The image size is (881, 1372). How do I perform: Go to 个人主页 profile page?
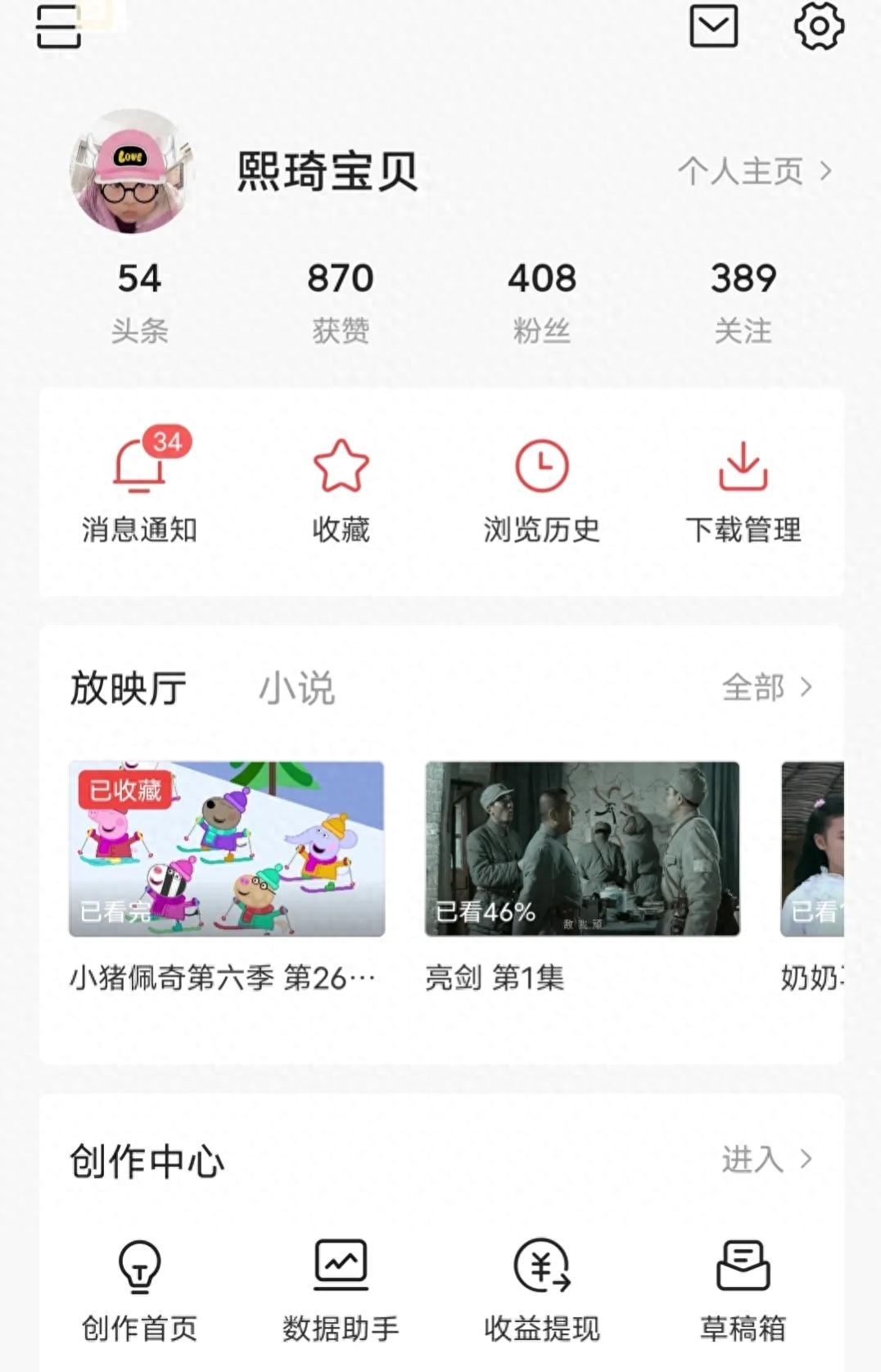pyautogui.click(x=753, y=172)
